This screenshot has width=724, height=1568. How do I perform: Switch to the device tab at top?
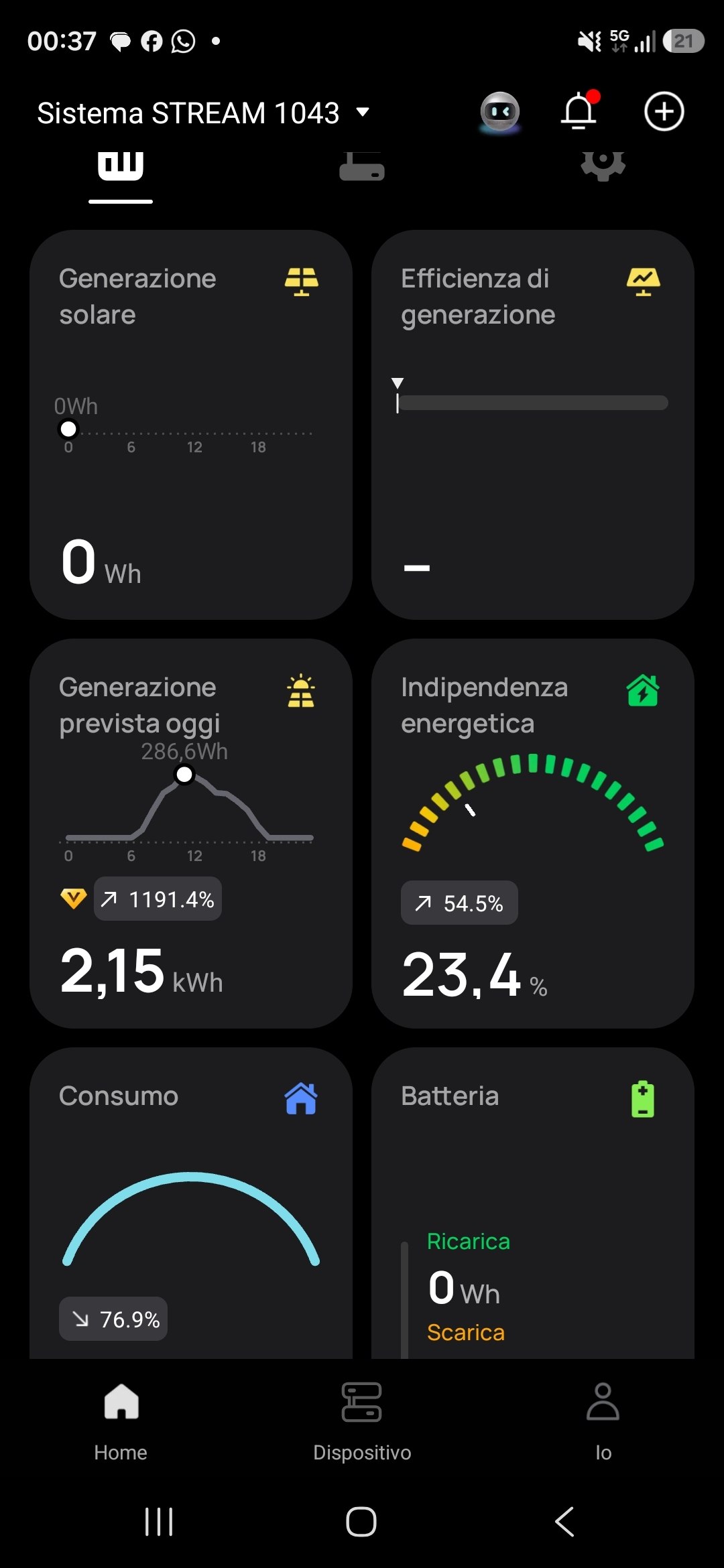tap(362, 168)
